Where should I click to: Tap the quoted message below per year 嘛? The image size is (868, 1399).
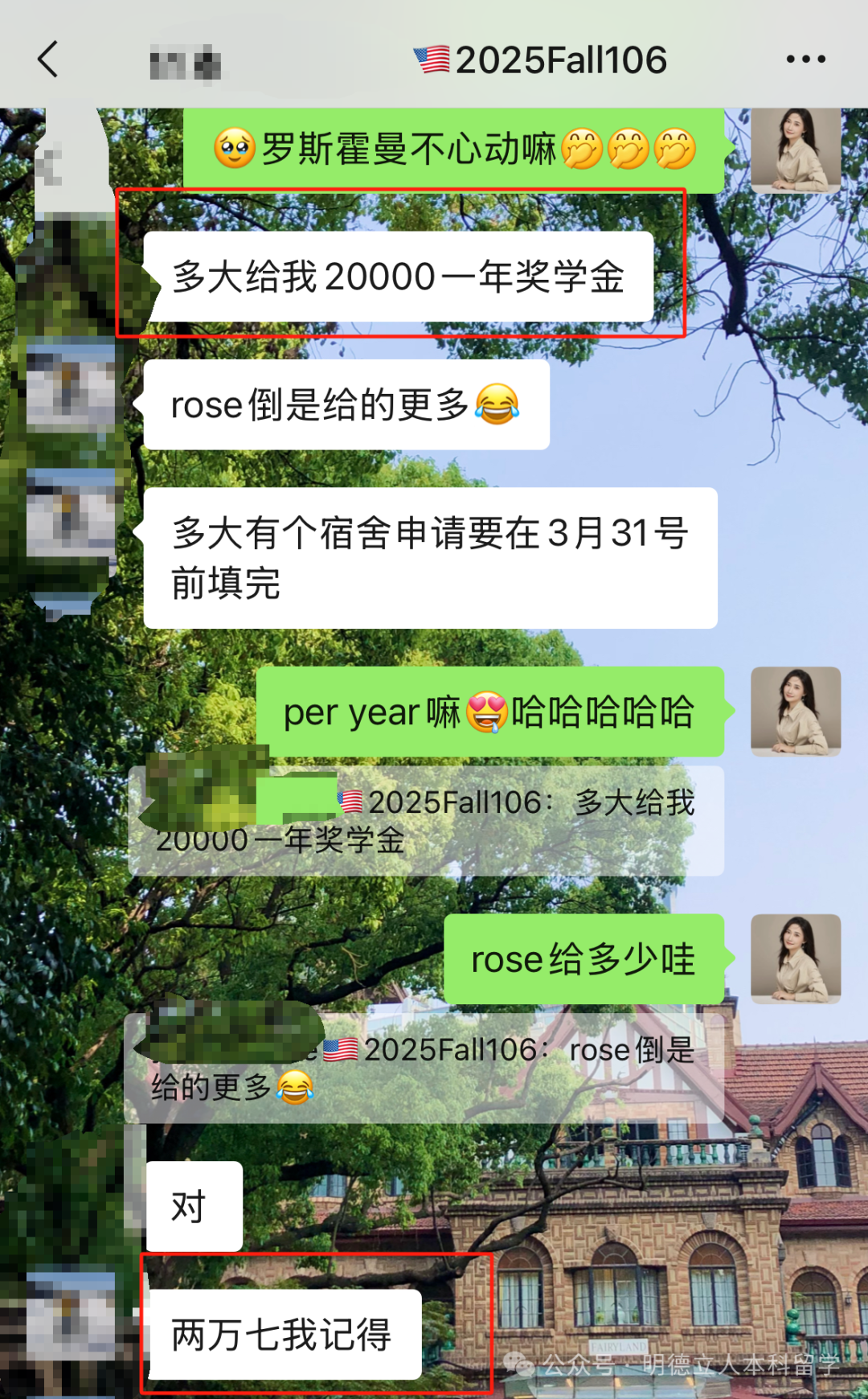click(426, 821)
